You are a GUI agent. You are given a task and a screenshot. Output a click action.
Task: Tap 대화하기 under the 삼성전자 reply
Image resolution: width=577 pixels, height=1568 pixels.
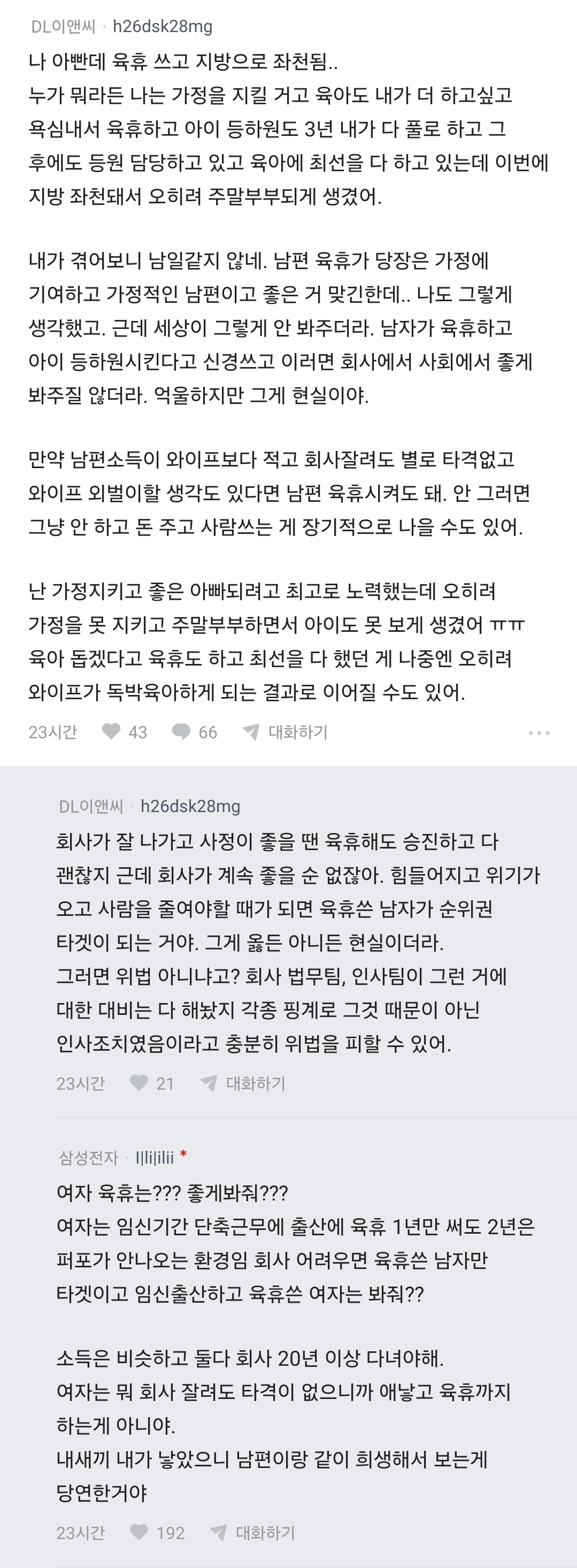(252, 1532)
